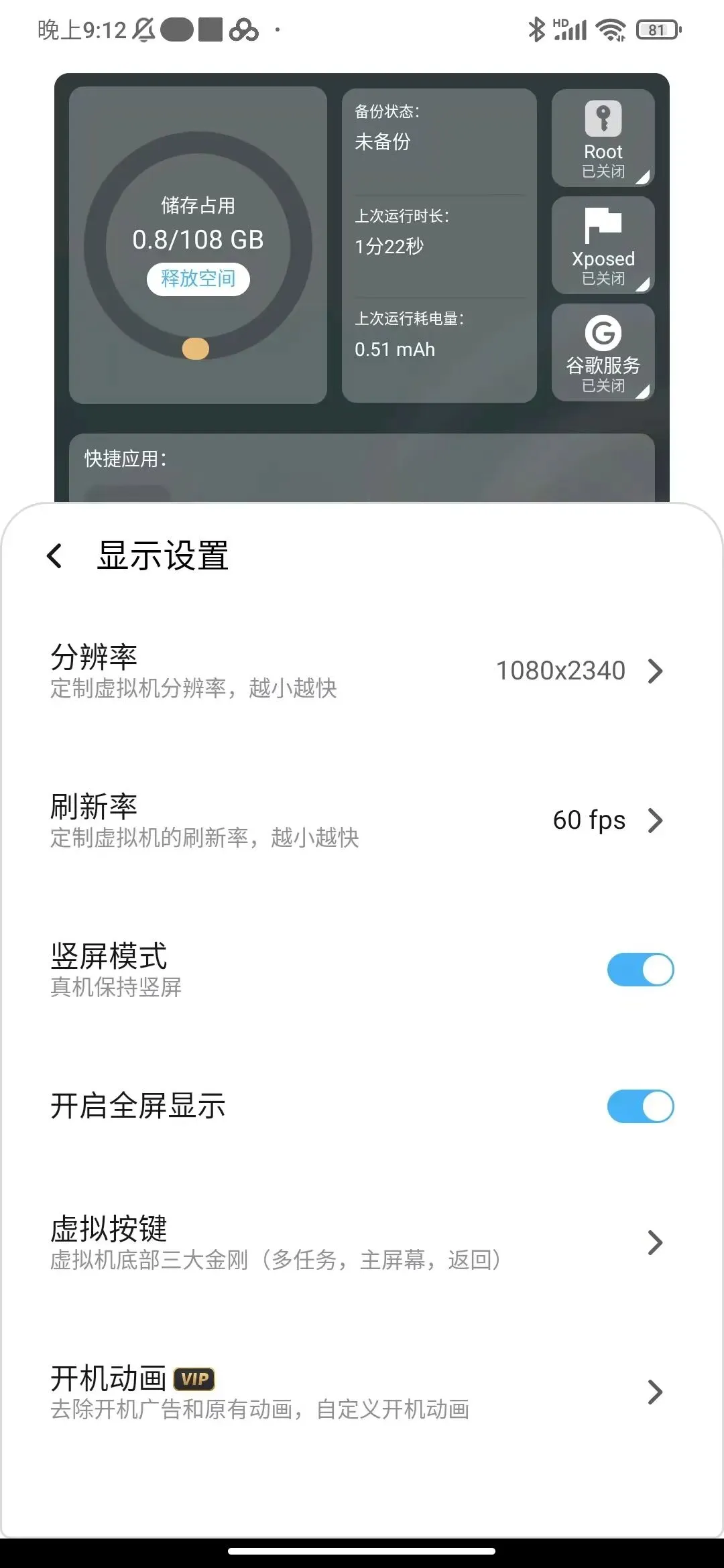
Task: Go back from 显示设置
Action: [x=54, y=556]
